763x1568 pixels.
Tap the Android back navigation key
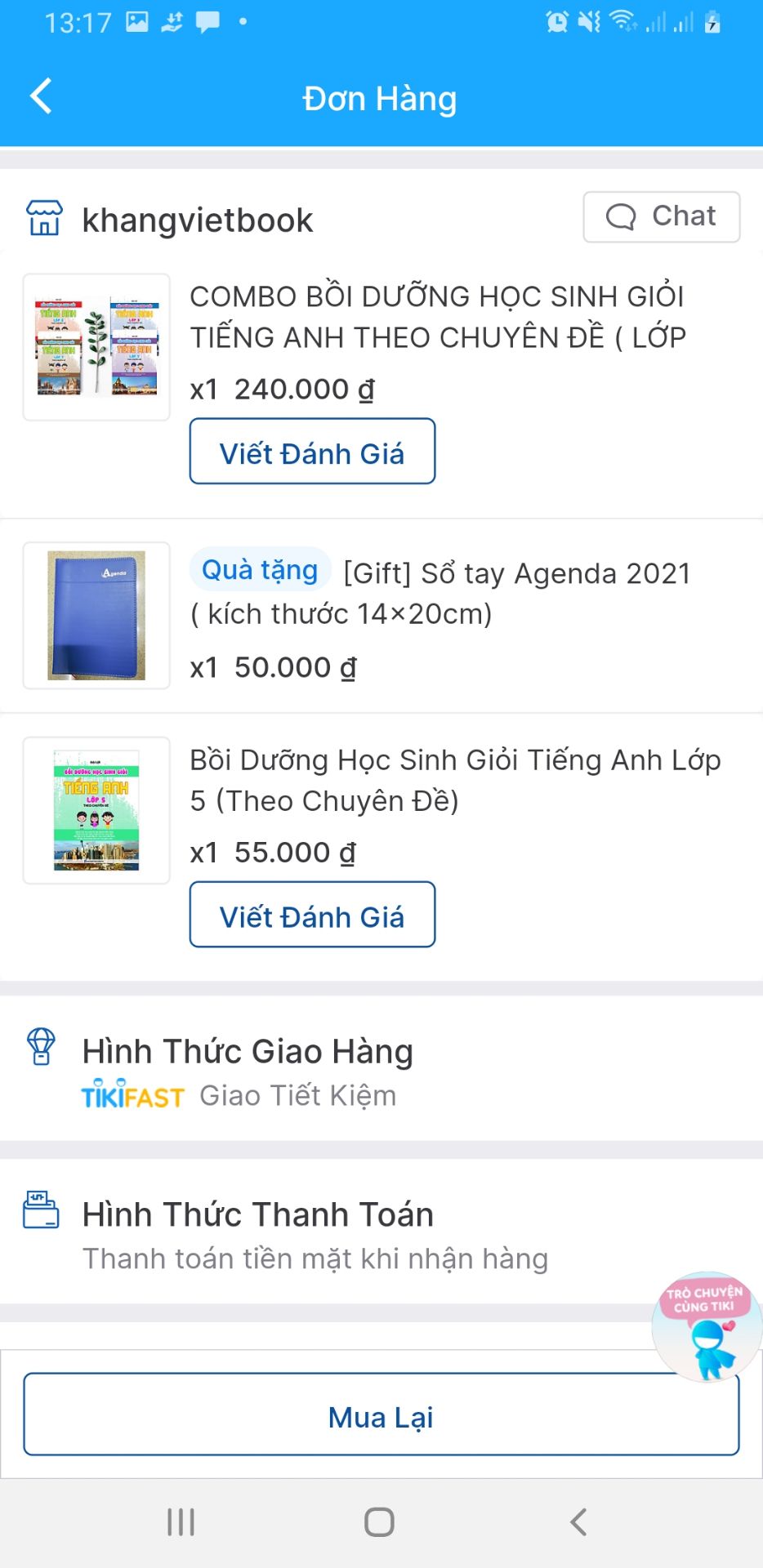(x=578, y=1521)
